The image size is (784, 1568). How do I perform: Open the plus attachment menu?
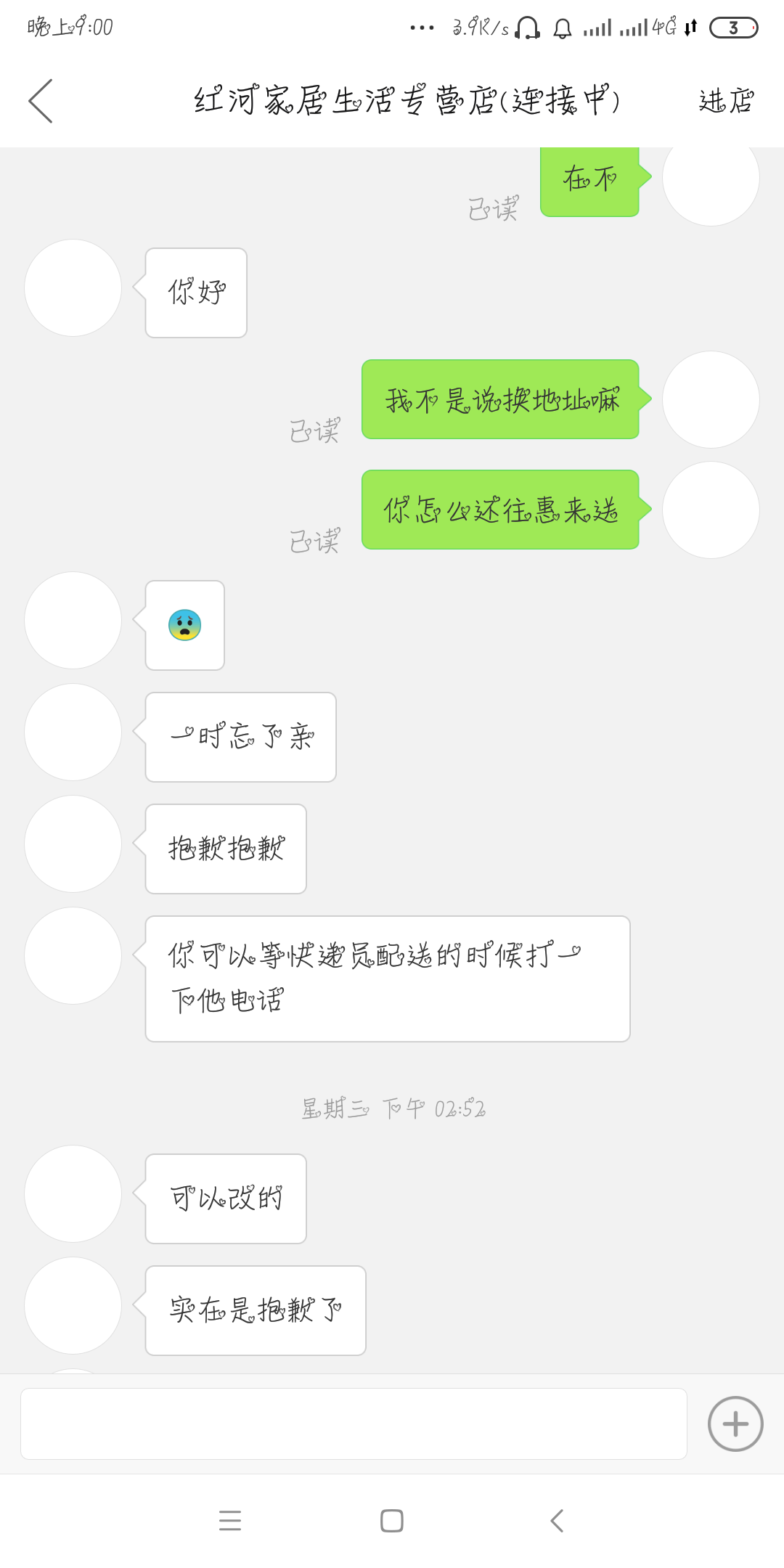click(735, 1424)
